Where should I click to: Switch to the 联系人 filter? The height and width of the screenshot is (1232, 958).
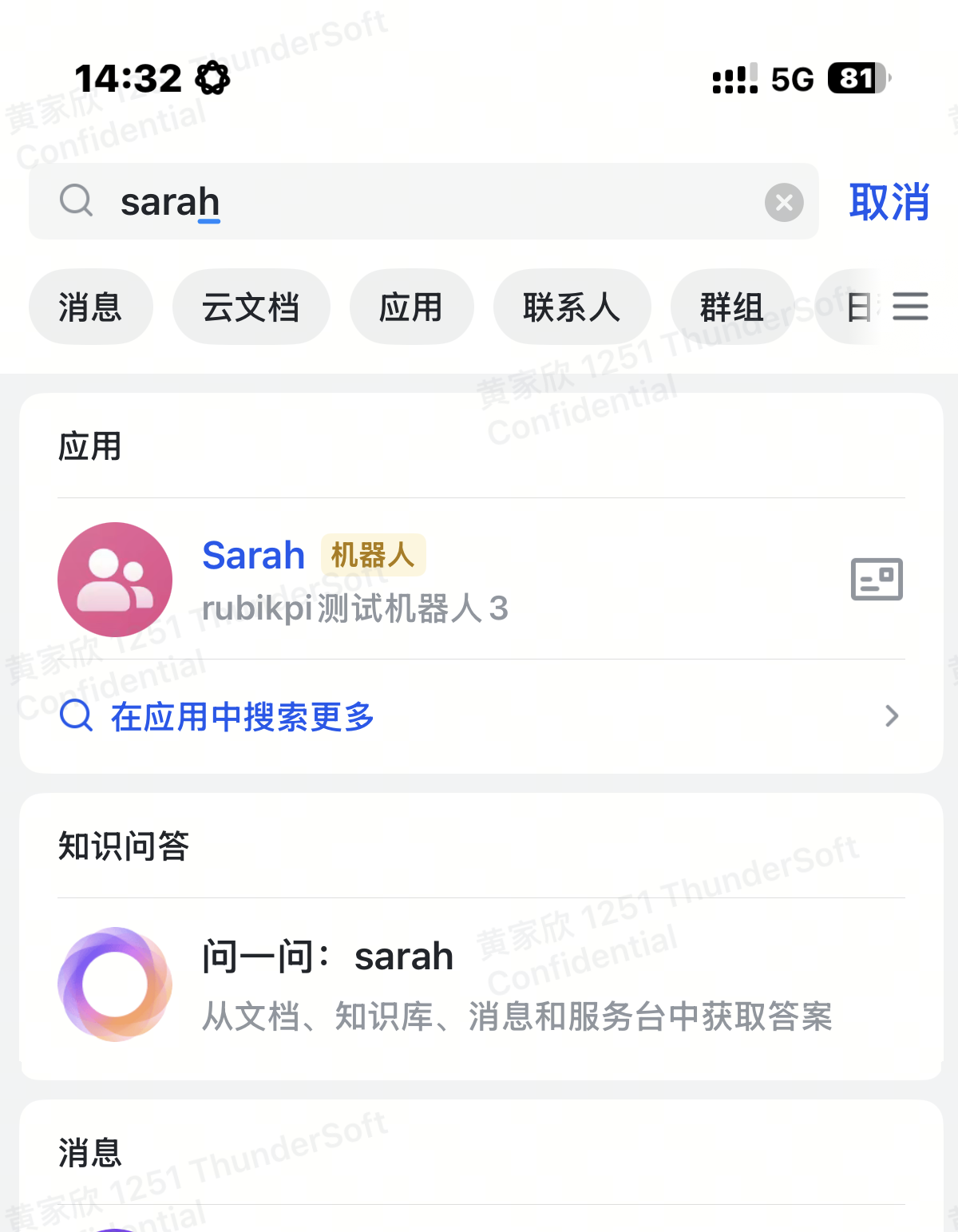click(x=572, y=307)
